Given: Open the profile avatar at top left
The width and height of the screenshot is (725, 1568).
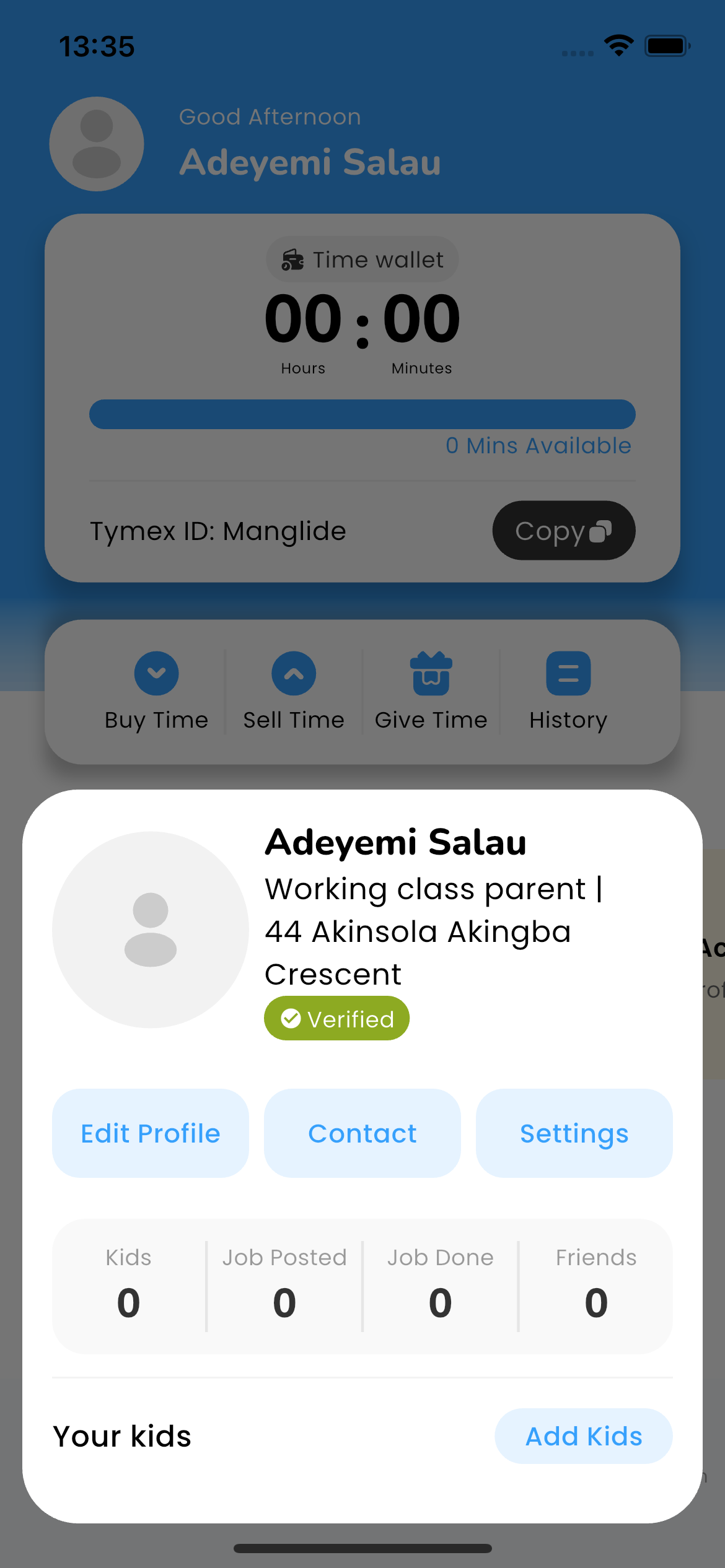Looking at the screenshot, I should pyautogui.click(x=97, y=144).
